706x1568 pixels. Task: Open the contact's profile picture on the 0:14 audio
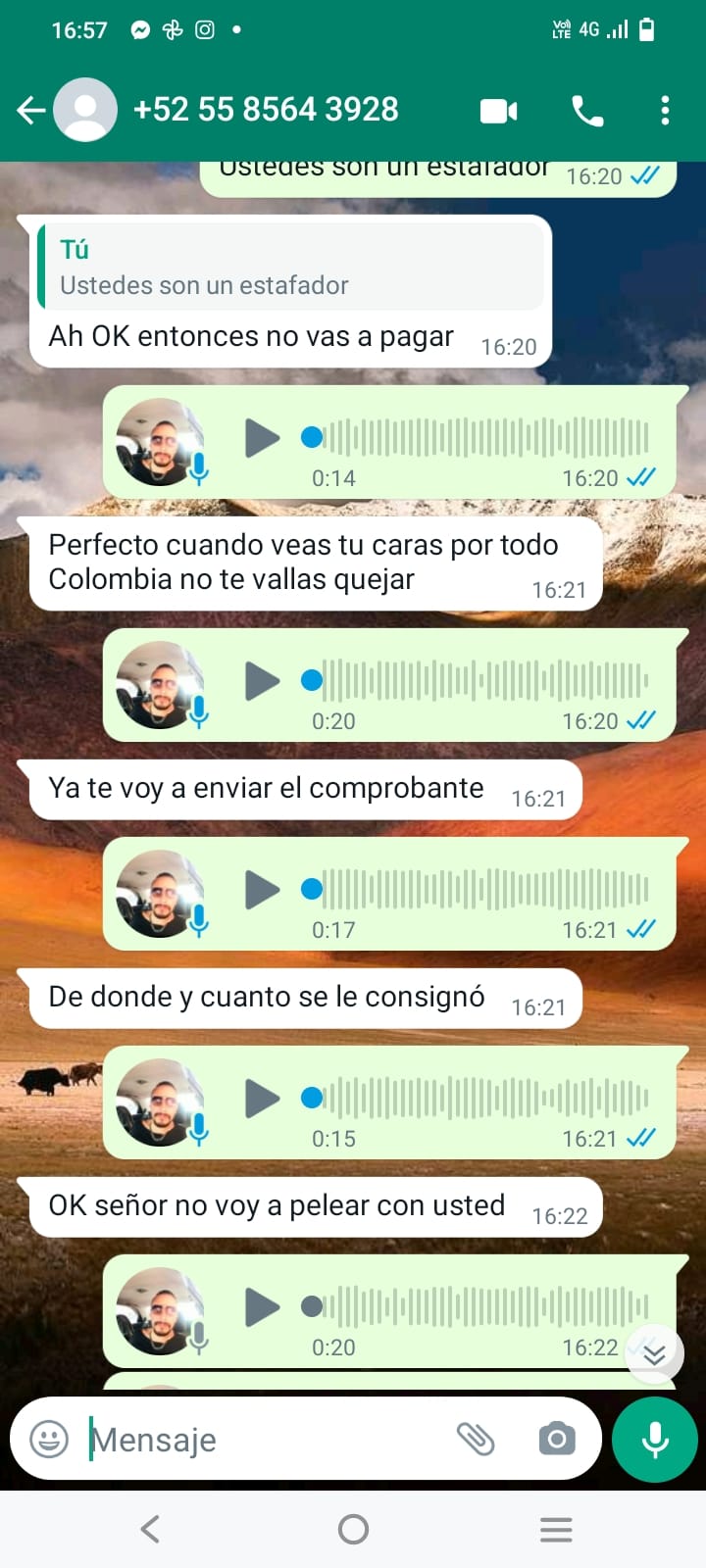160,441
